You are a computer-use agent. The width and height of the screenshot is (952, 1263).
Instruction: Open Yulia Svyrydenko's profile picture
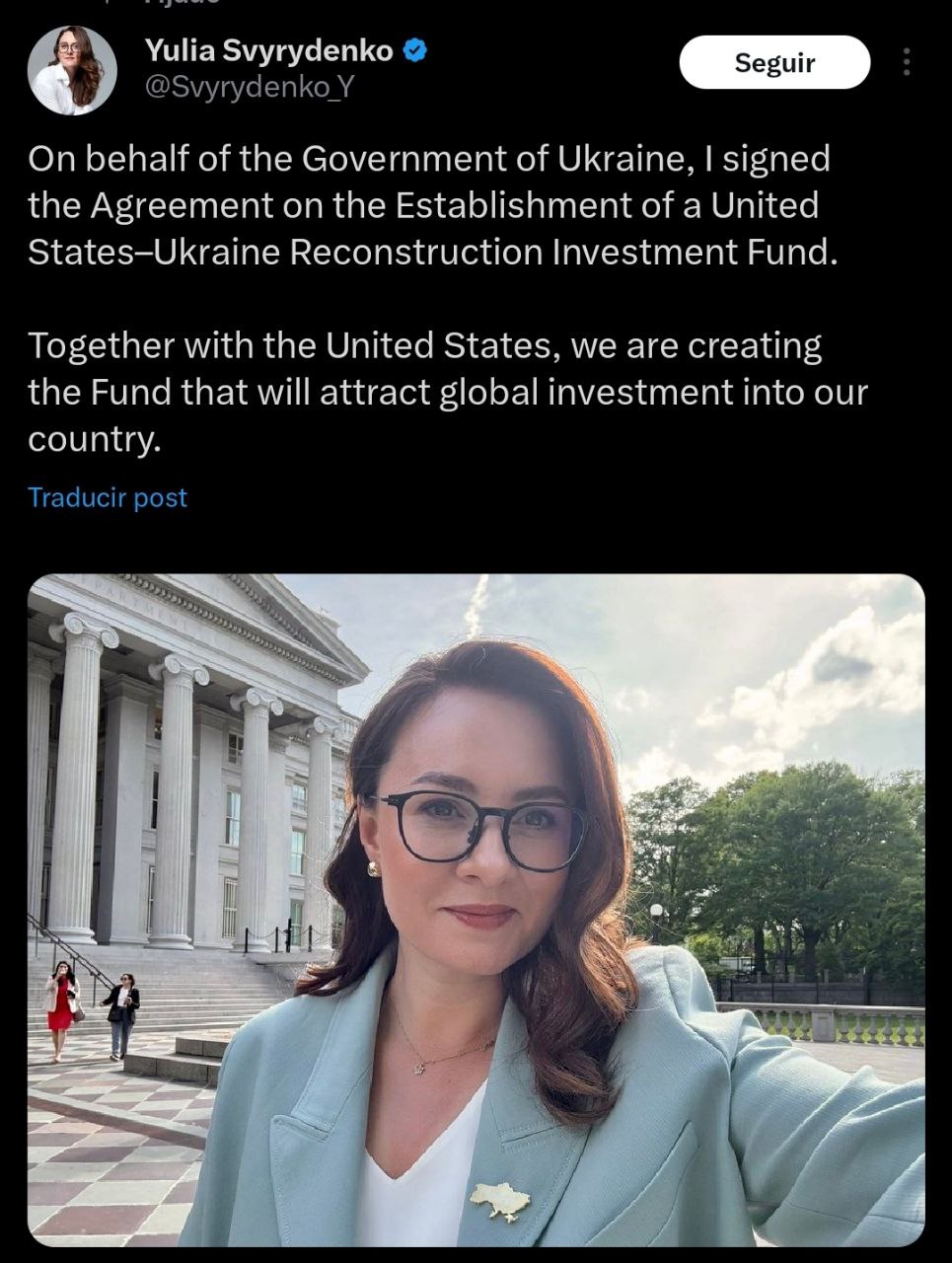click(x=72, y=71)
